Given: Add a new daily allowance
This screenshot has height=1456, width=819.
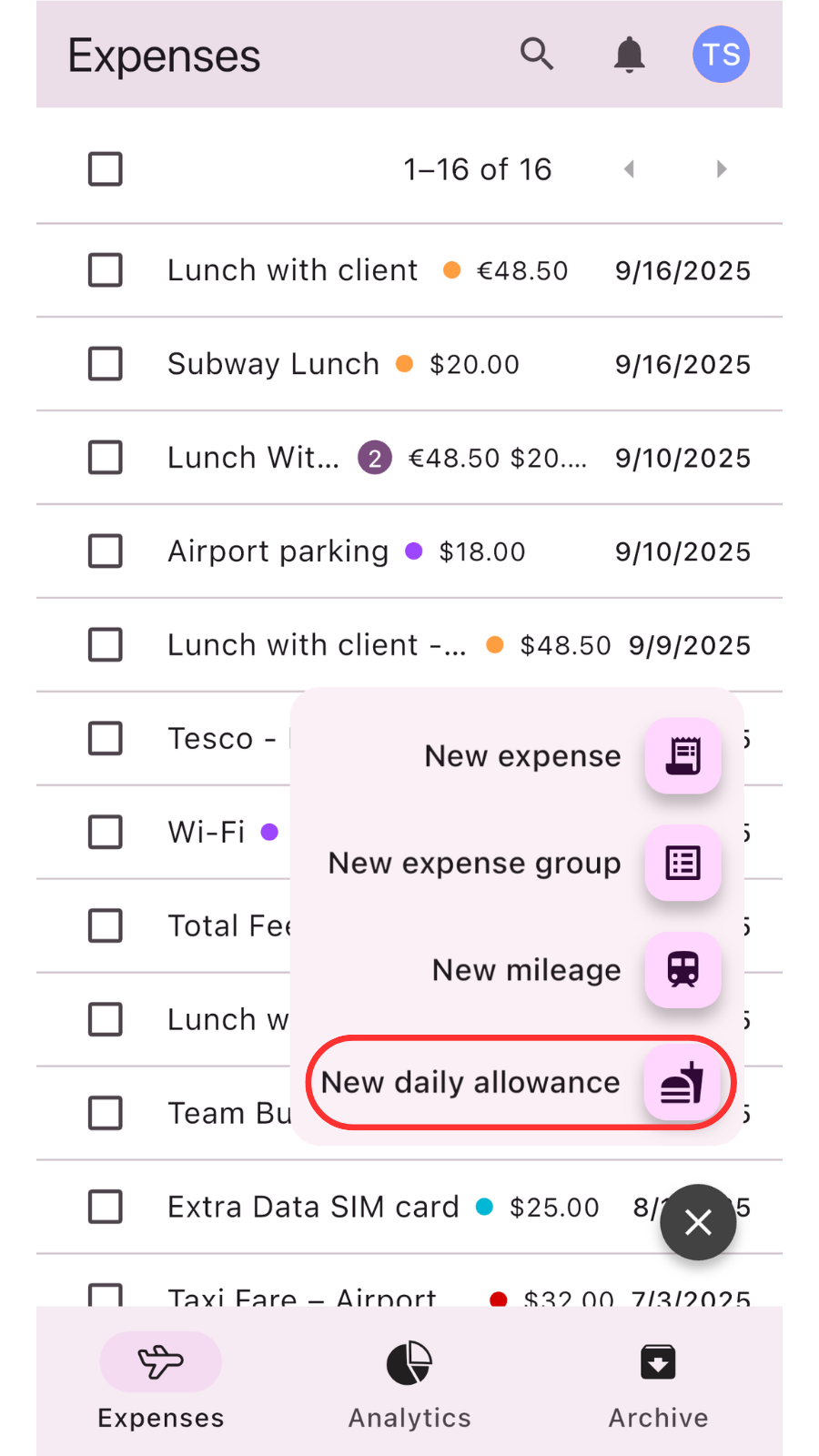Looking at the screenshot, I should point(682,1082).
